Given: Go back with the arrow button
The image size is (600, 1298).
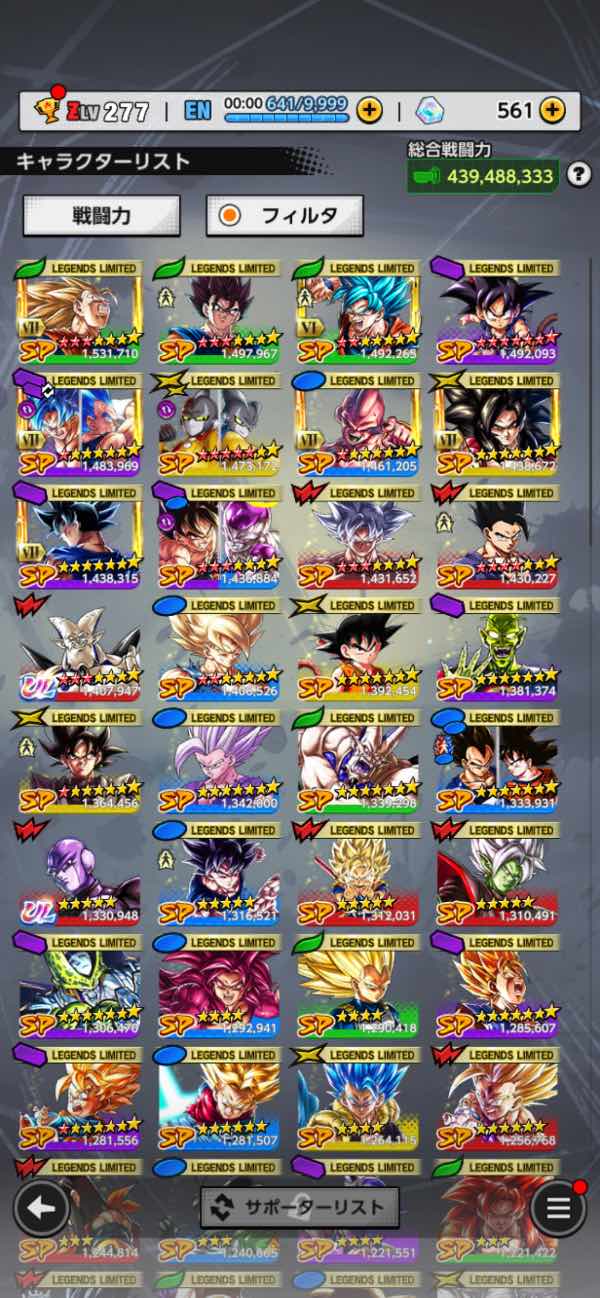Looking at the screenshot, I should click(x=41, y=1208).
